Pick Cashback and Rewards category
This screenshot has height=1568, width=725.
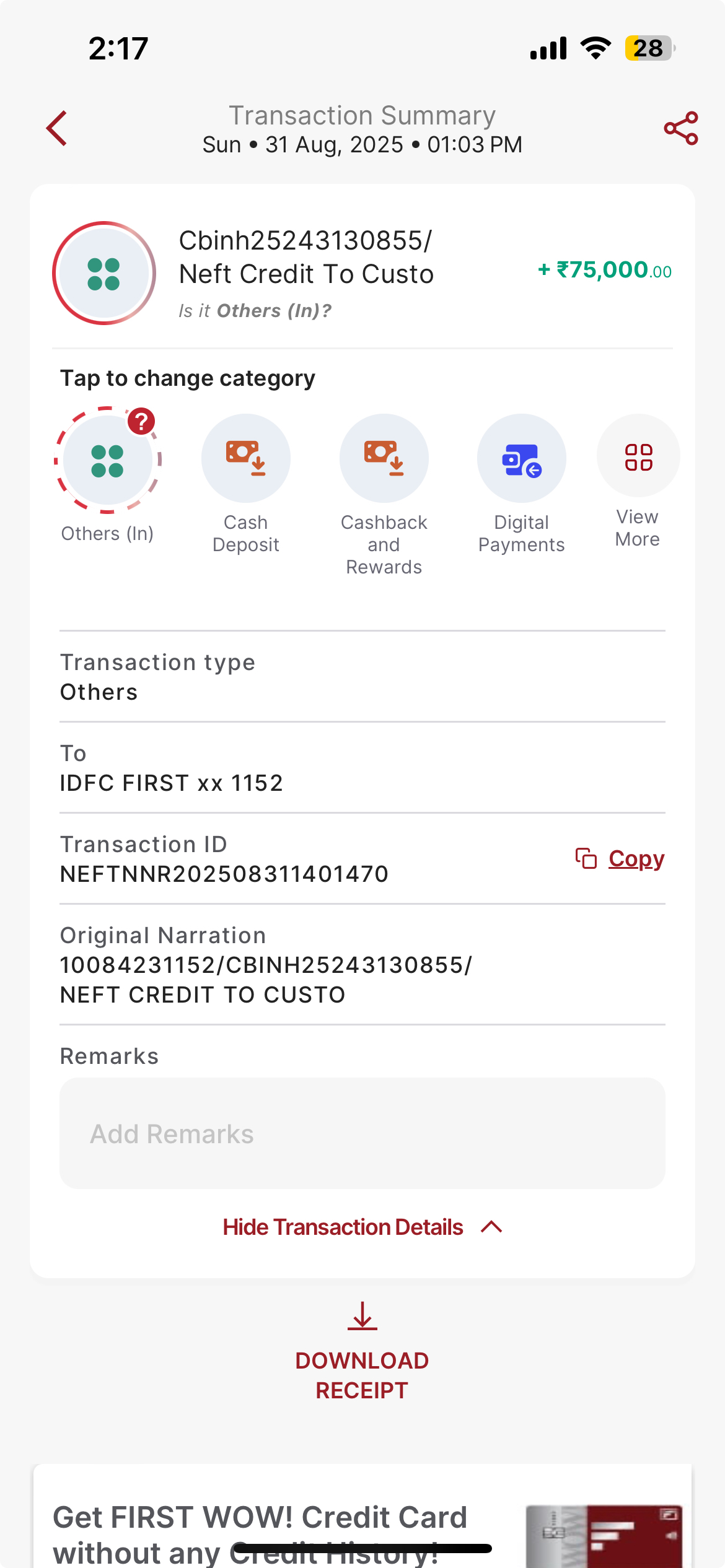384,459
